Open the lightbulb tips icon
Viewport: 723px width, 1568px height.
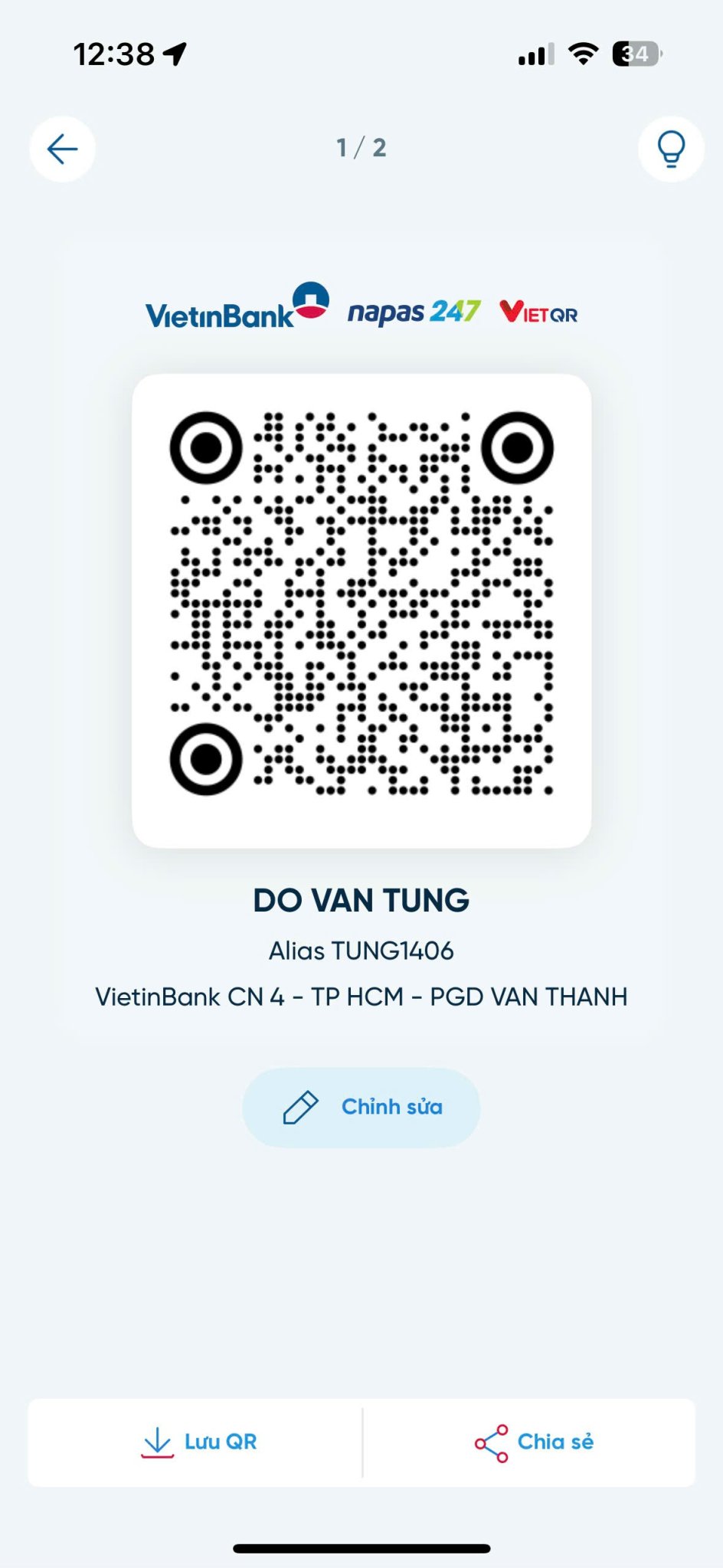(x=671, y=149)
